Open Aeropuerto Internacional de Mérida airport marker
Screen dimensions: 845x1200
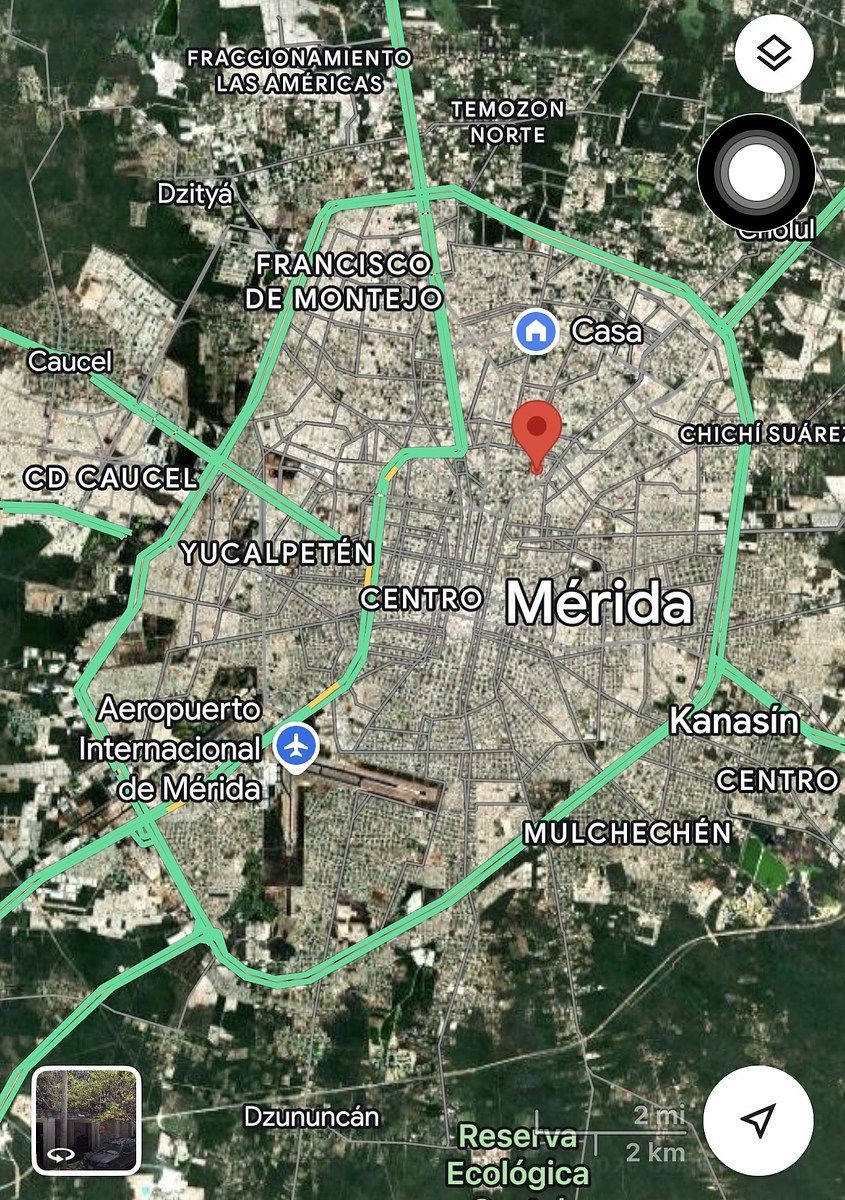pos(296,747)
